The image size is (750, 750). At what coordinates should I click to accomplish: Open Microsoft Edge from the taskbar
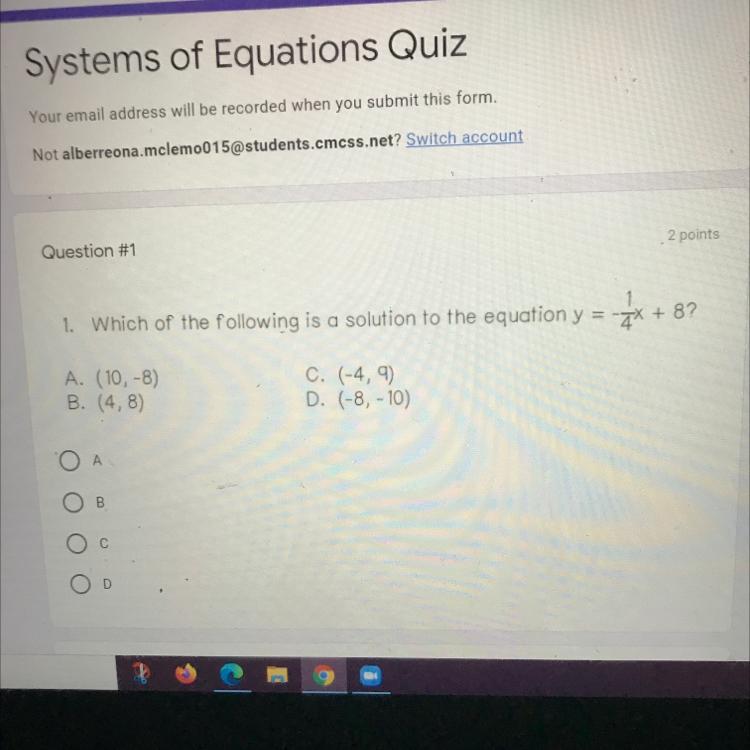tap(233, 677)
